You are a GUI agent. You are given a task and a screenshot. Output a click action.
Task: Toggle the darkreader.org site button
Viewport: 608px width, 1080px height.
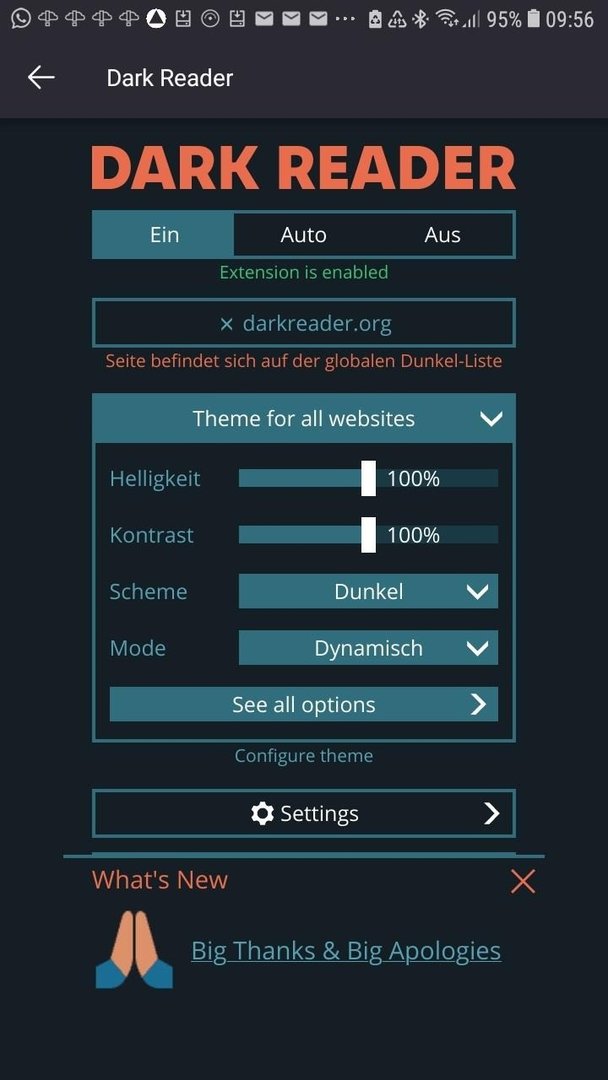(304, 324)
